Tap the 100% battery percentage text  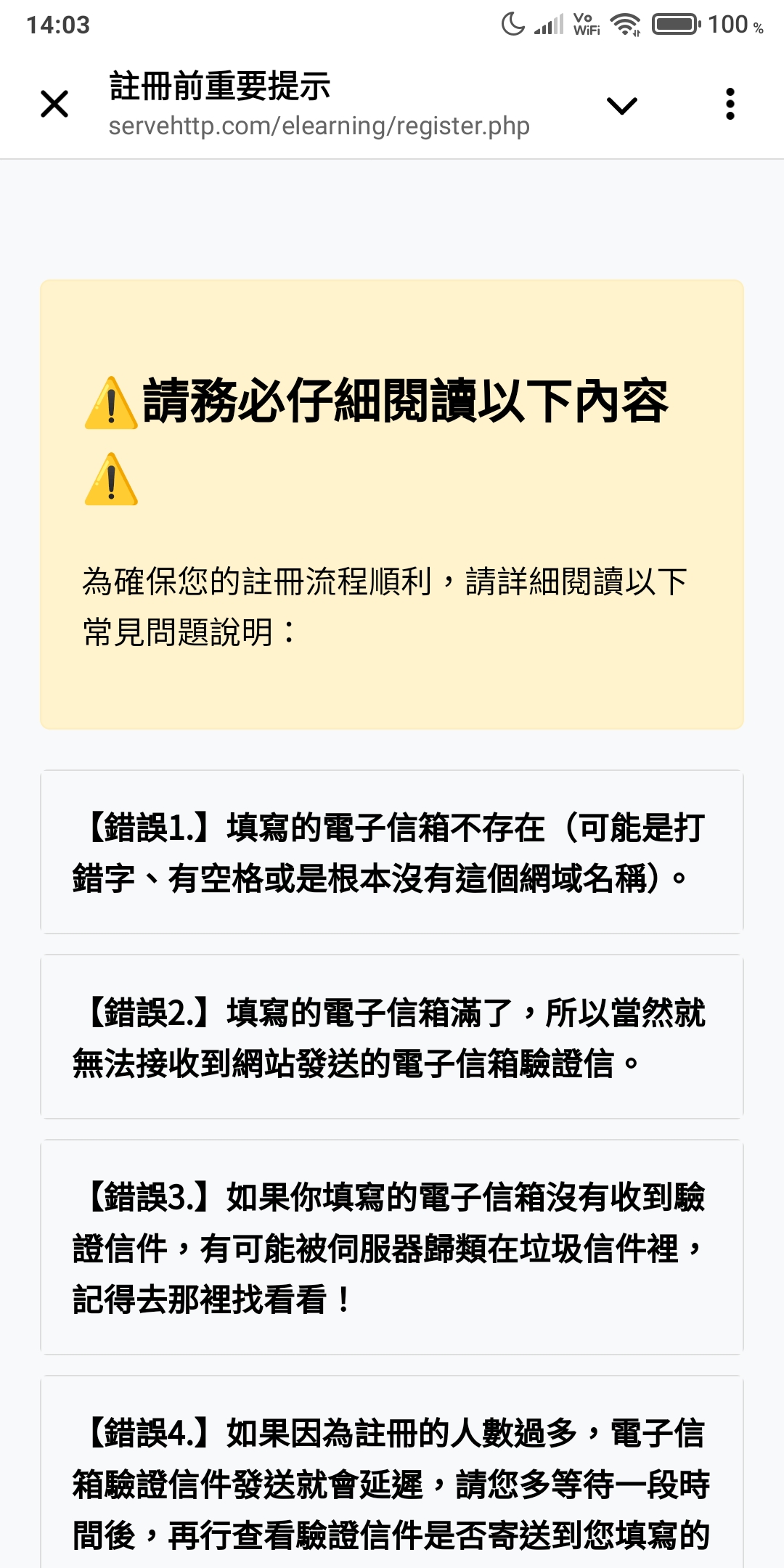tap(735, 25)
